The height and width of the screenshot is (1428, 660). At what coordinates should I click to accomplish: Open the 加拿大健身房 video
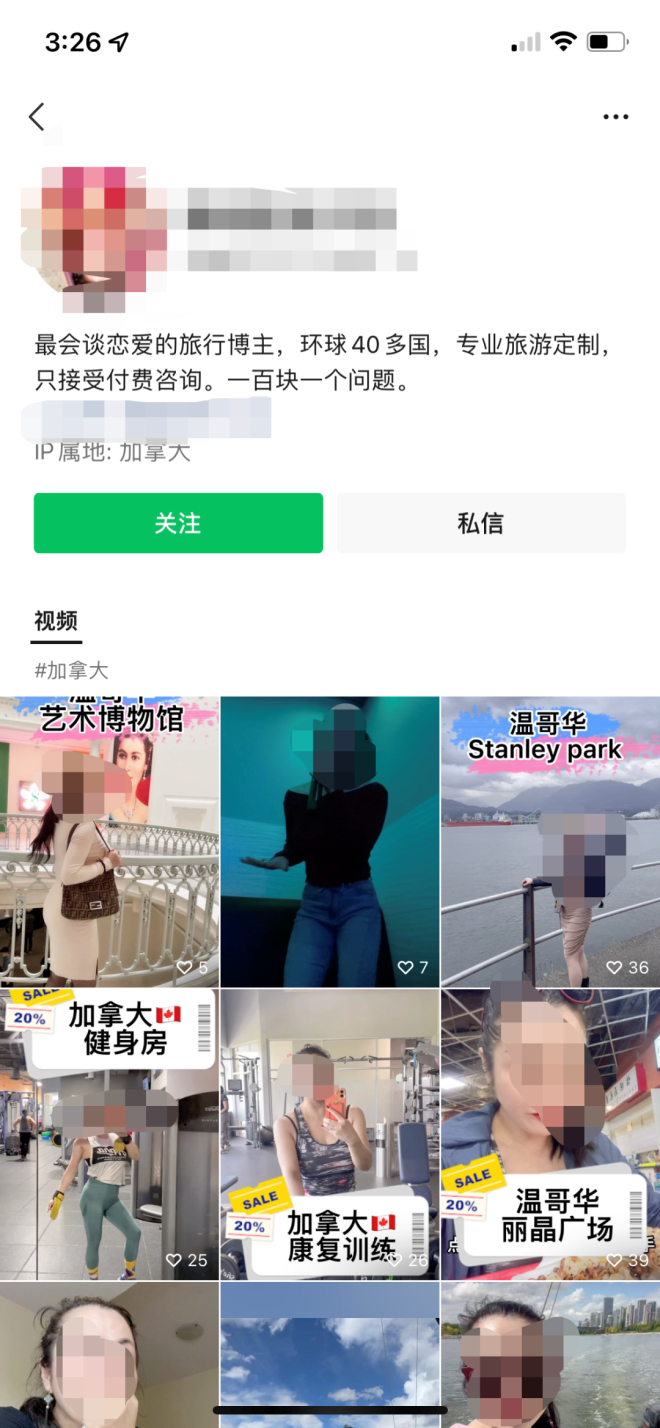[x=109, y=1134]
